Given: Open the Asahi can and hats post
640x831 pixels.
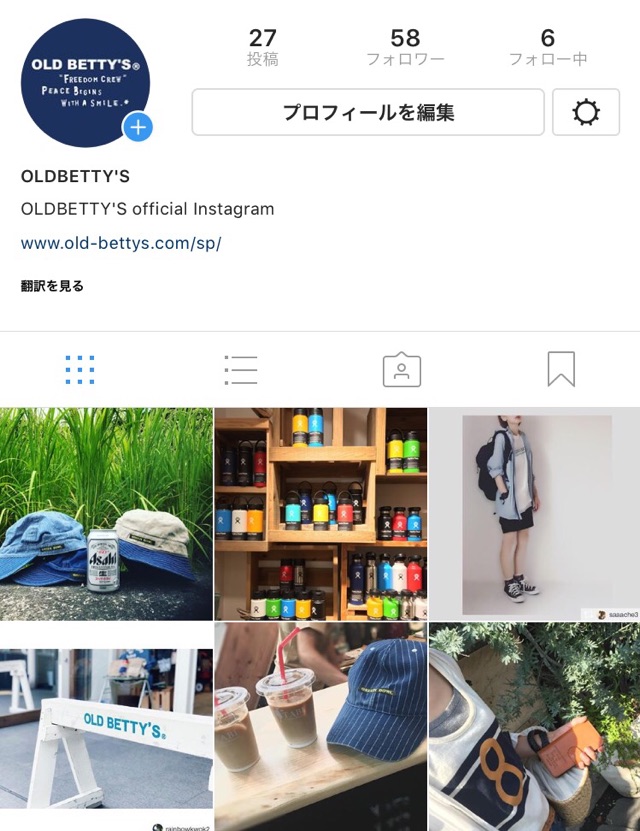Looking at the screenshot, I should (106, 514).
